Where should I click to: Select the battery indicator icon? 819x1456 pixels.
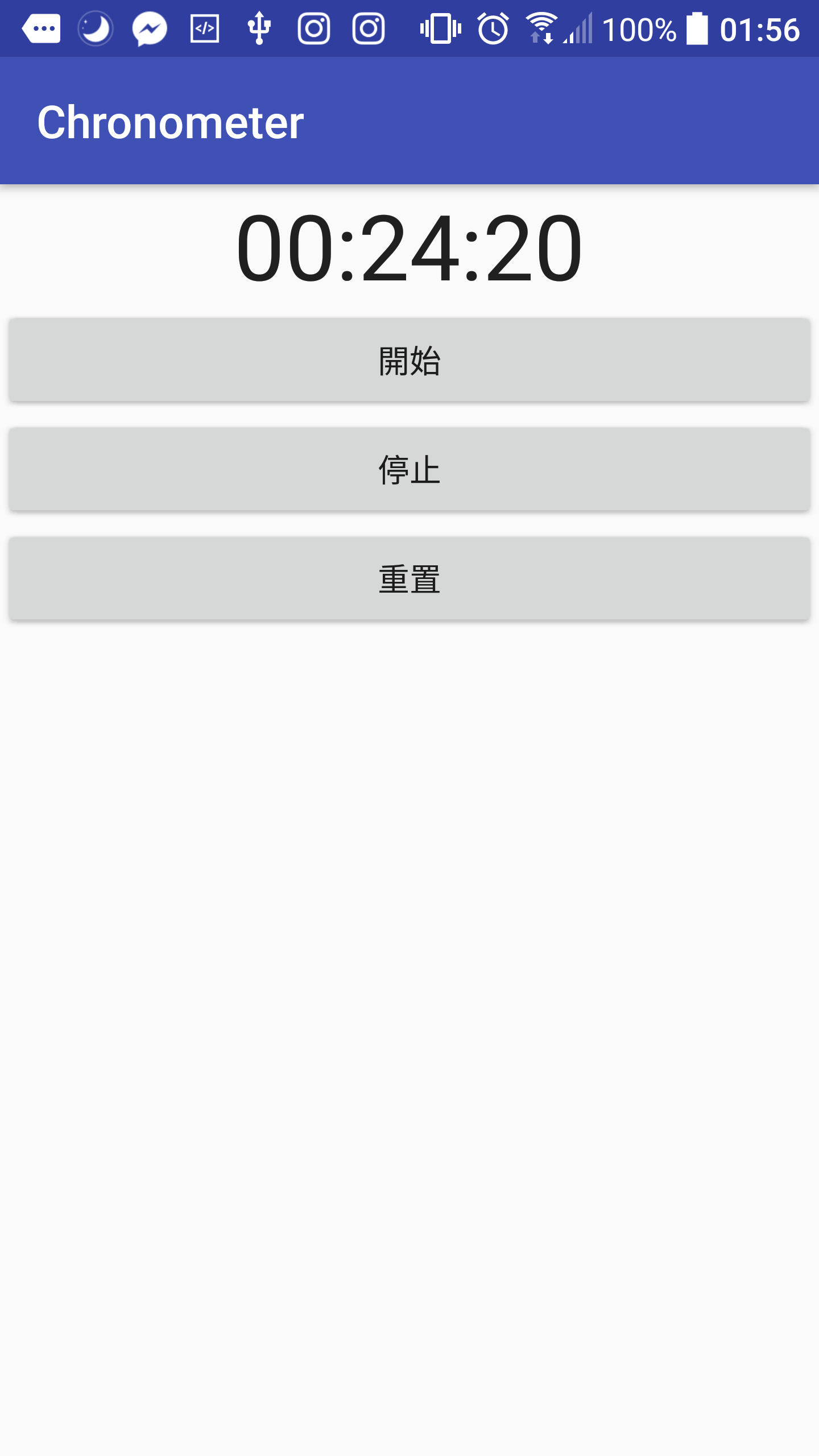[697, 27]
